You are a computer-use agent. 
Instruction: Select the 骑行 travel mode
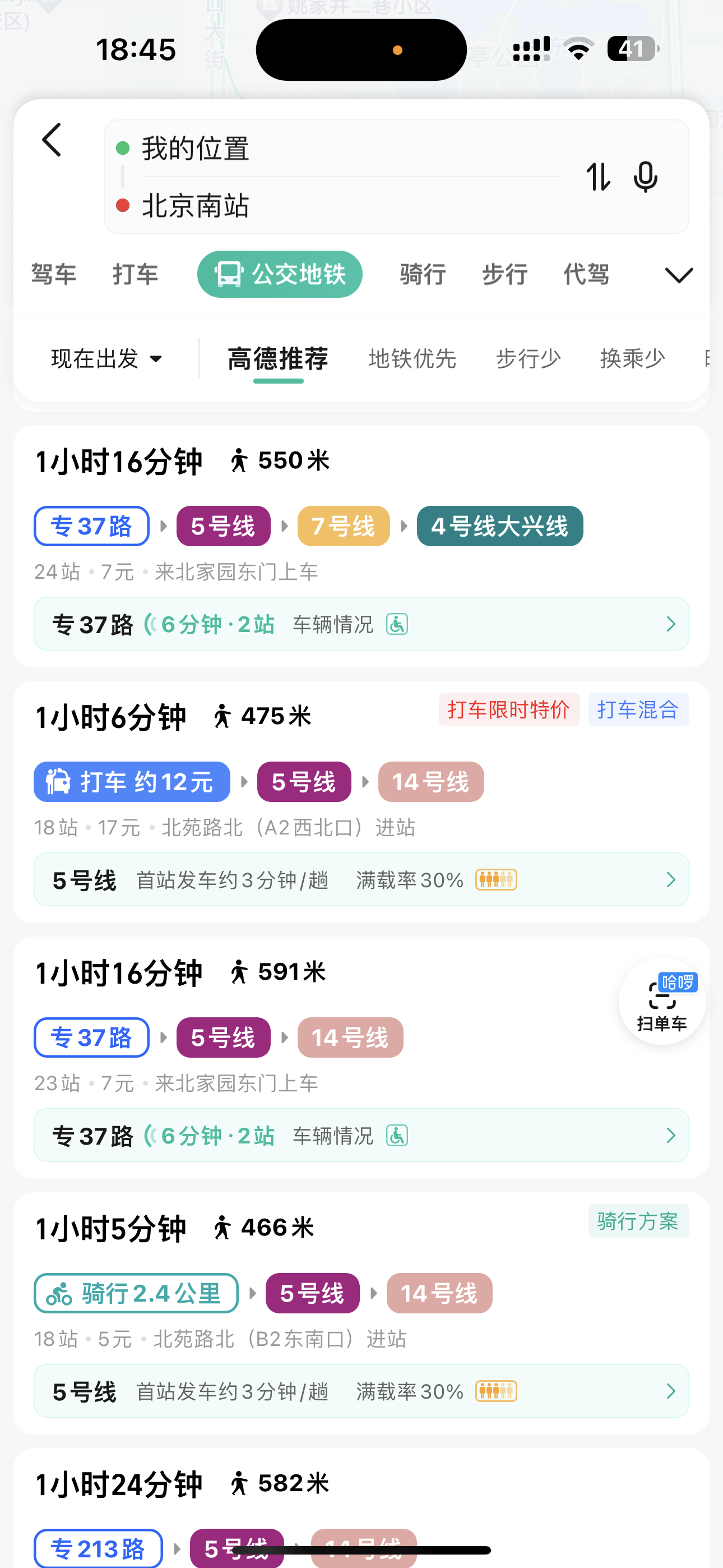pyautogui.click(x=423, y=275)
